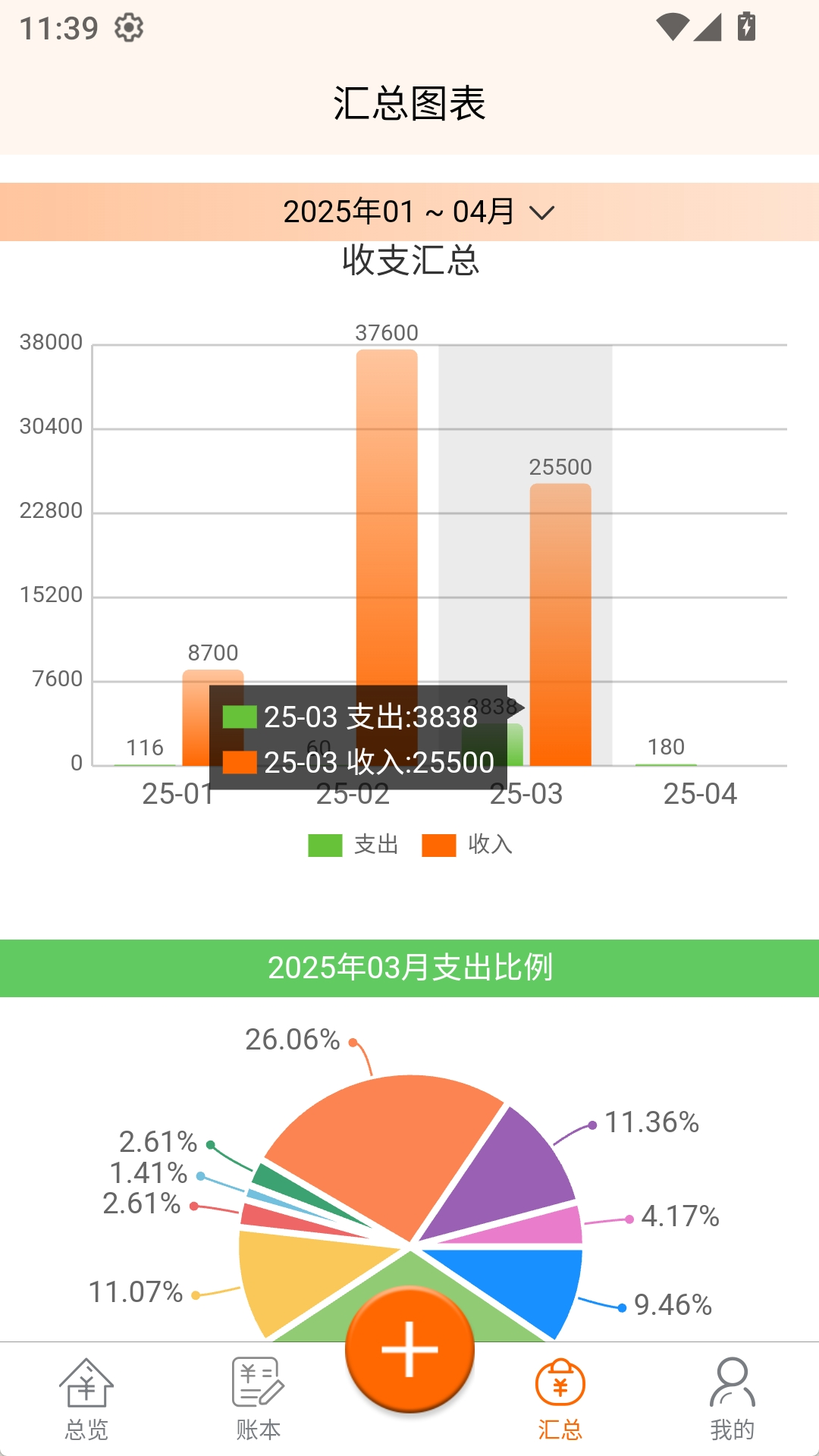Toggle the 支出 legend in the chart
This screenshot has width=819, height=1456.
tap(353, 845)
